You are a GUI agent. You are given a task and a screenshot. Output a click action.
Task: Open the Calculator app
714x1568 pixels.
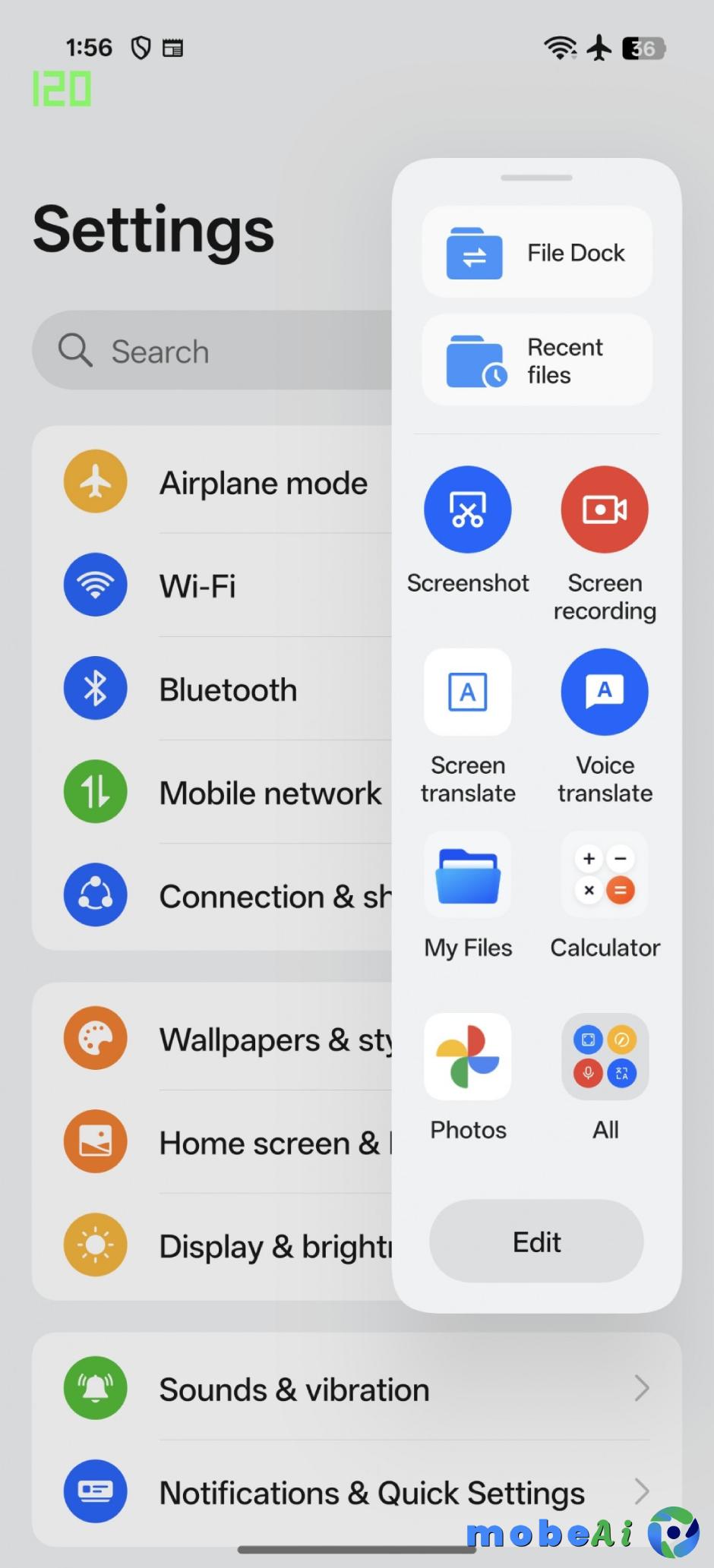coord(605,875)
